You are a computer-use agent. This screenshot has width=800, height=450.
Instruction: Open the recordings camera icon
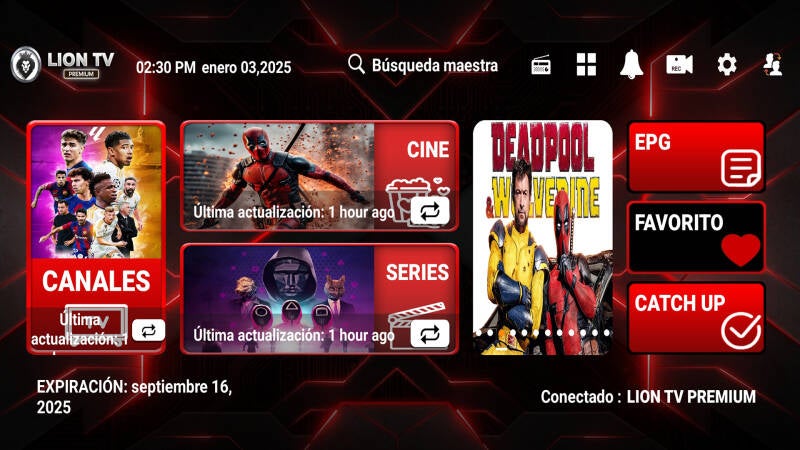(680, 65)
